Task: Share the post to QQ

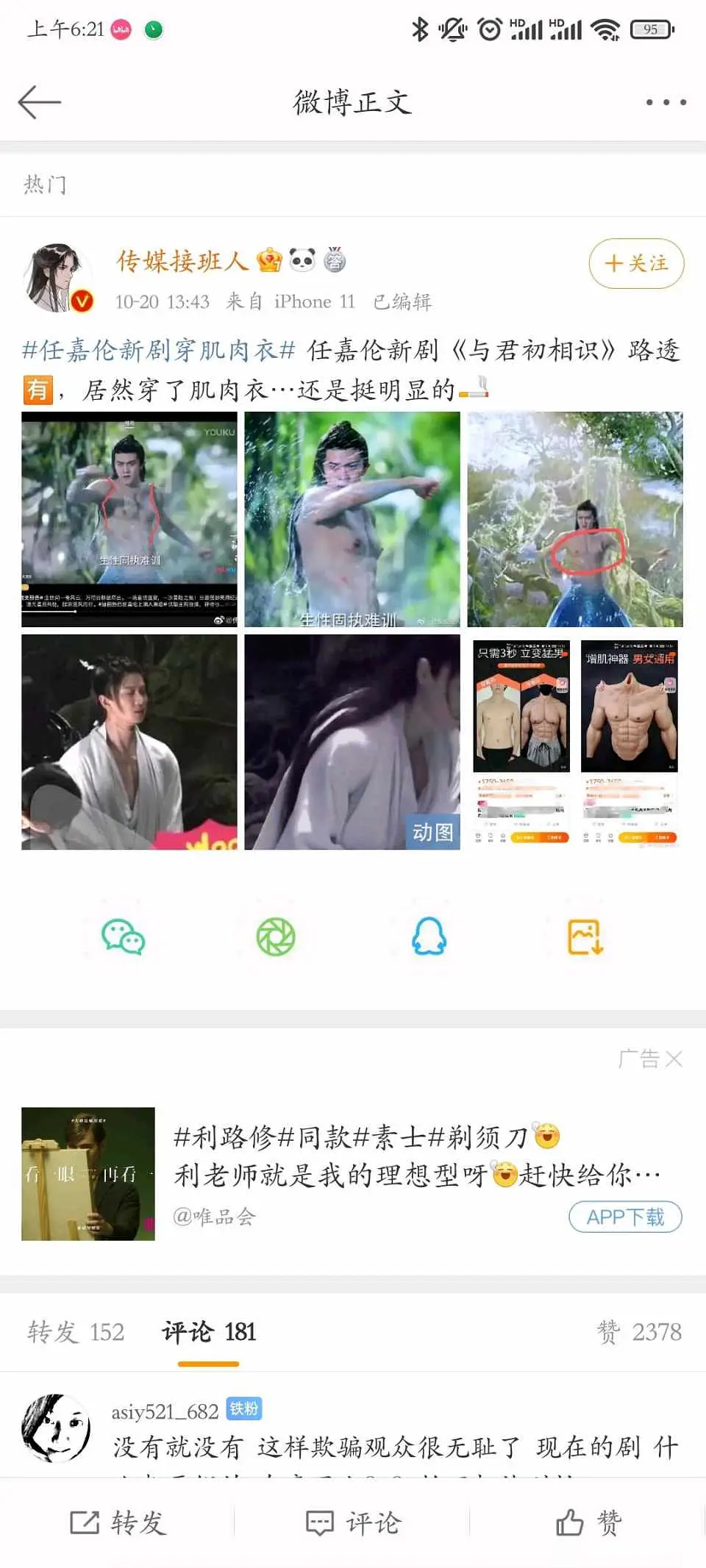Action: click(x=429, y=937)
